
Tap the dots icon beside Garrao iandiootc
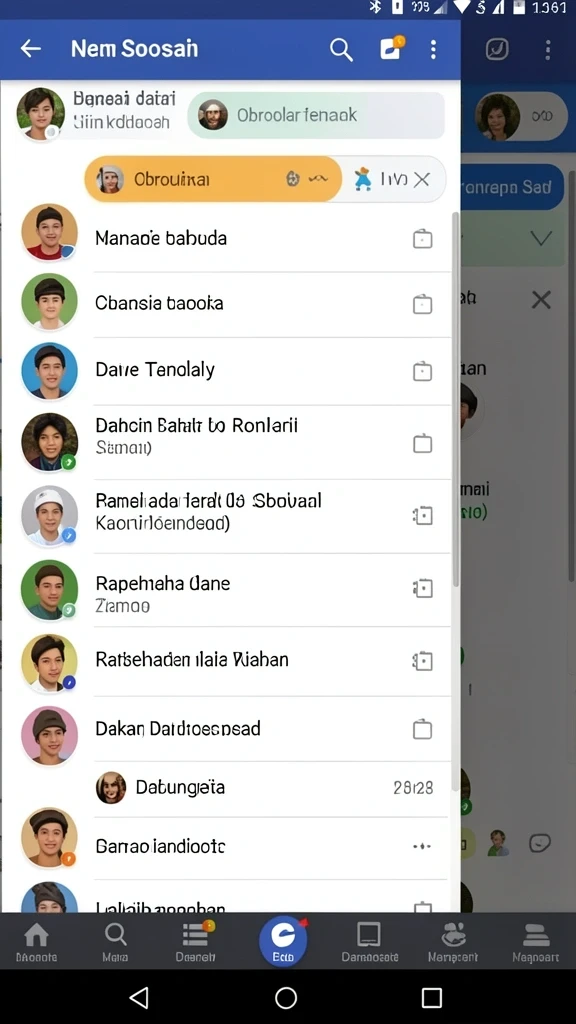pos(422,846)
